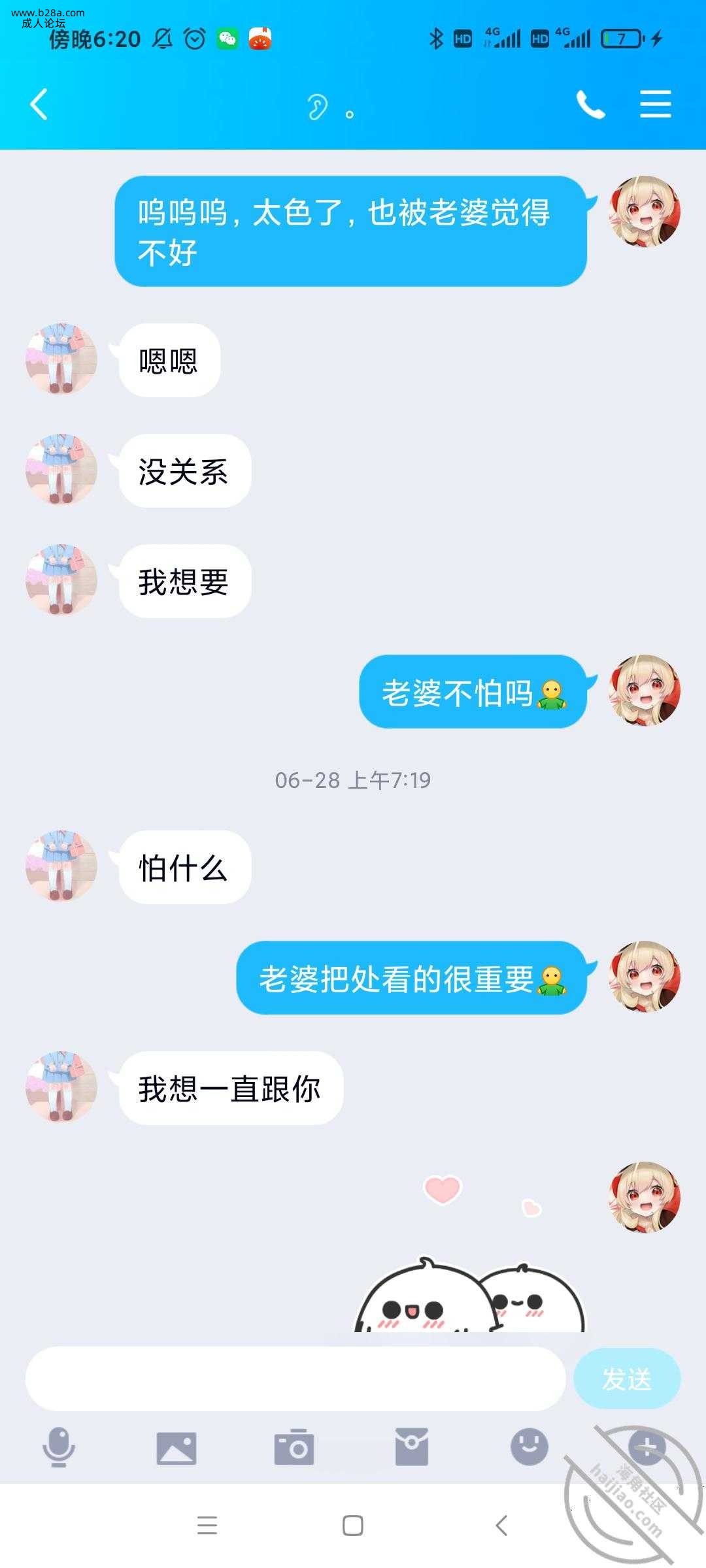
Task: Open the plus more options panel
Action: pos(647,1447)
